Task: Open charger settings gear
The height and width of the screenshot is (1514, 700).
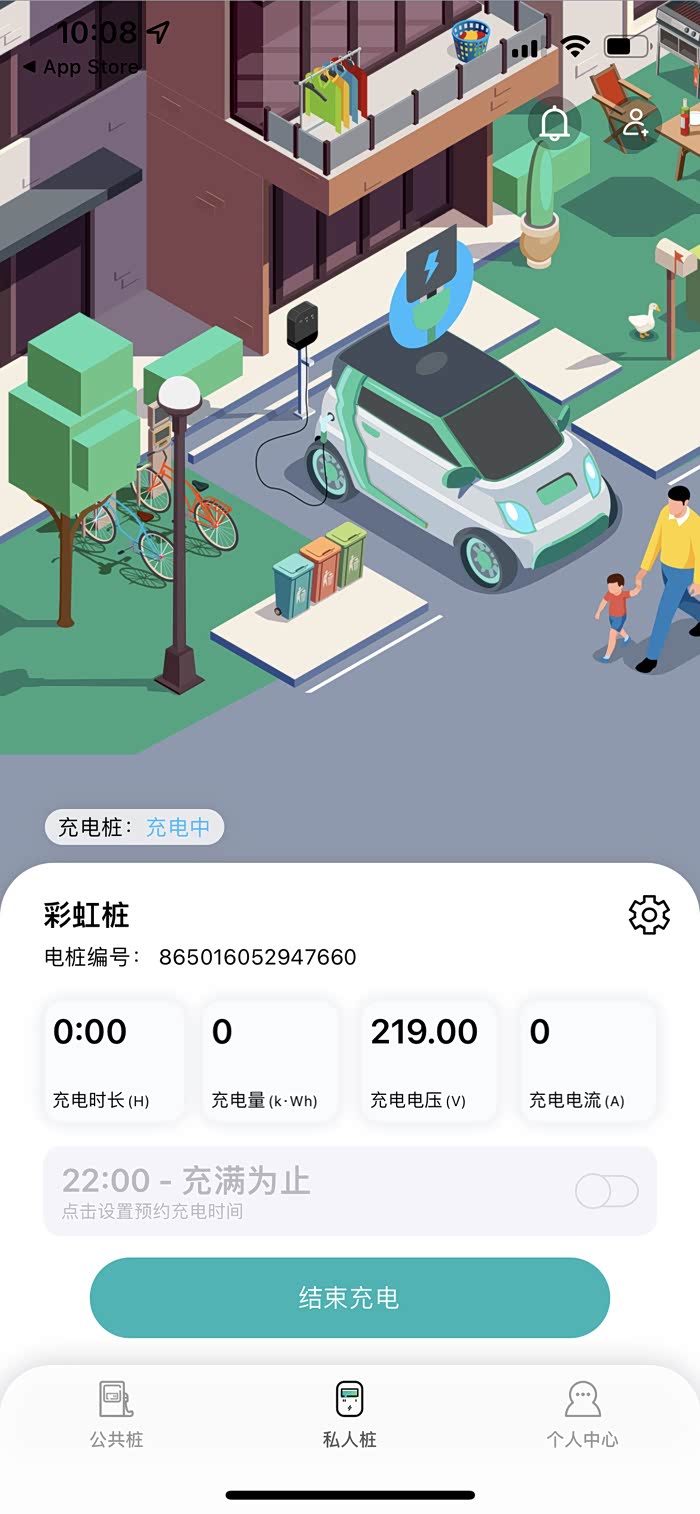Action: click(649, 915)
